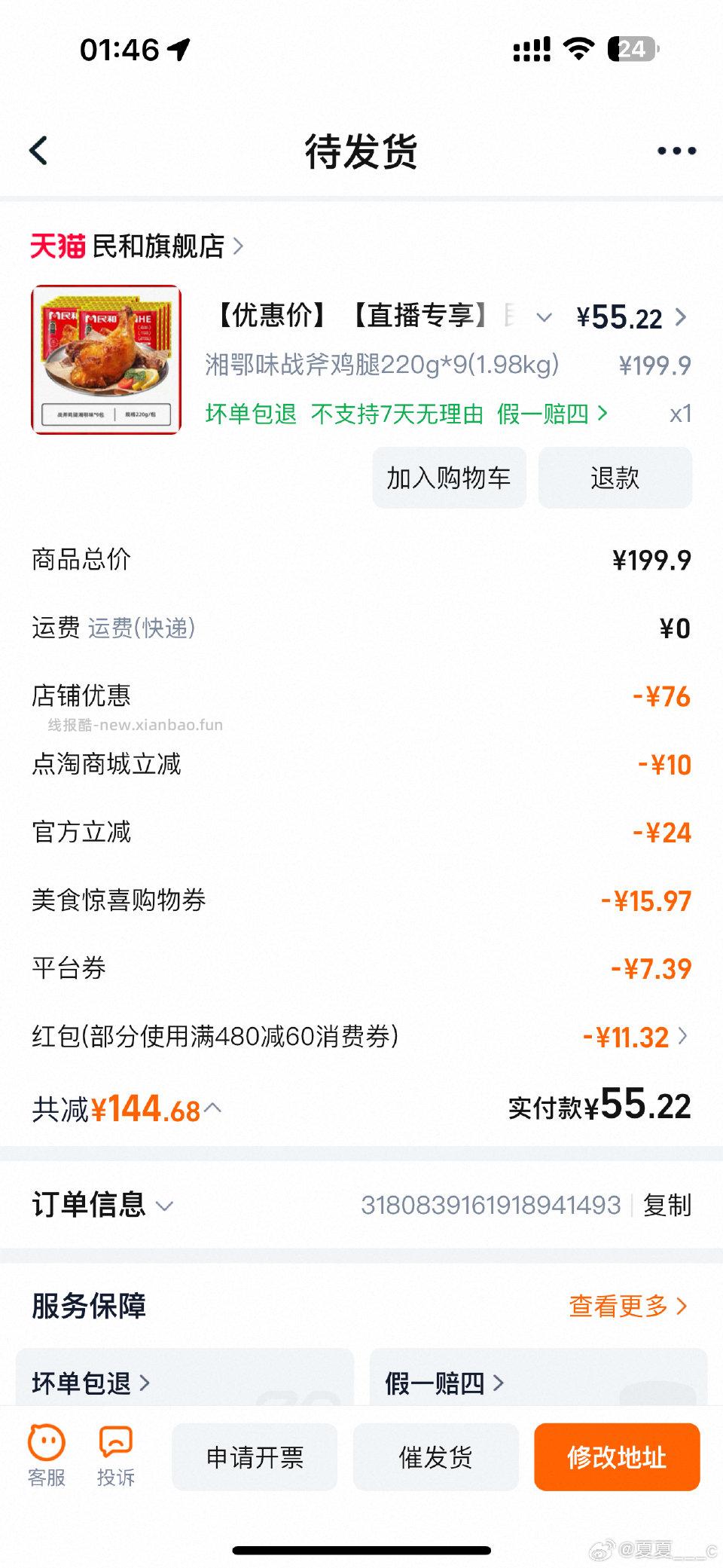Tap 催发货 to urge shipment
This screenshot has height=1568, width=723.
[435, 1456]
